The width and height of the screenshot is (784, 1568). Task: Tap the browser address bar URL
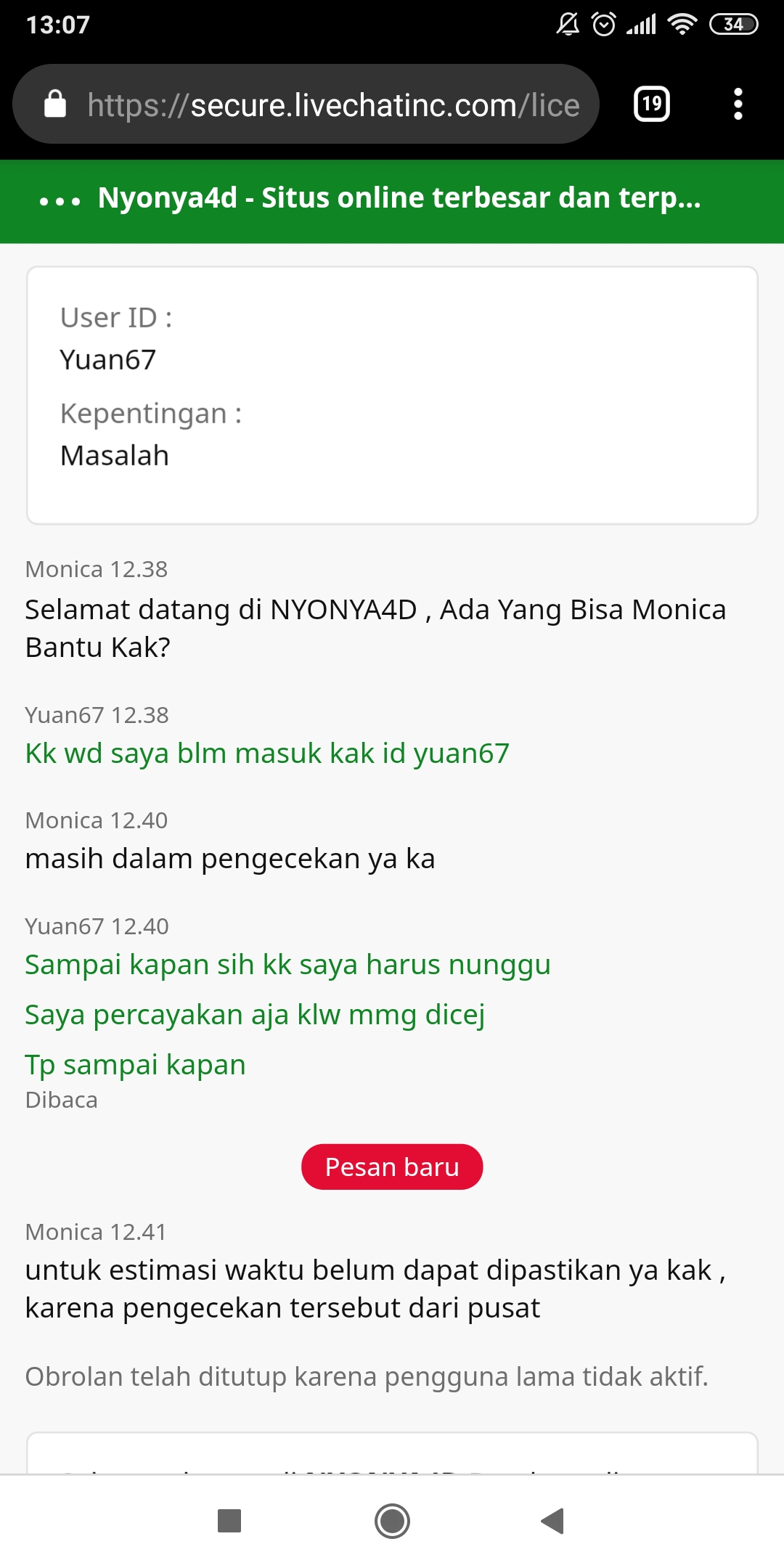point(332,105)
